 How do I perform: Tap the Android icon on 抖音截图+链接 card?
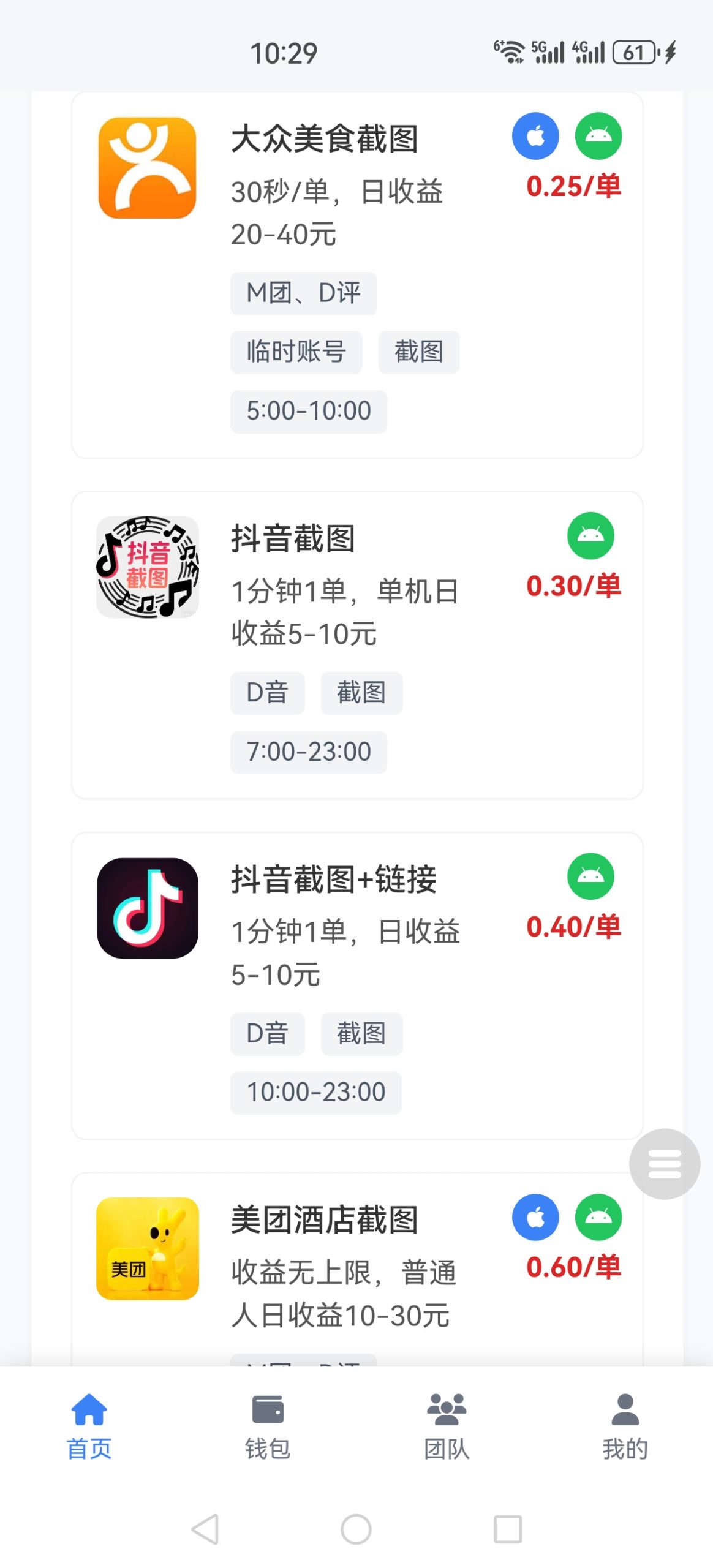(591, 876)
